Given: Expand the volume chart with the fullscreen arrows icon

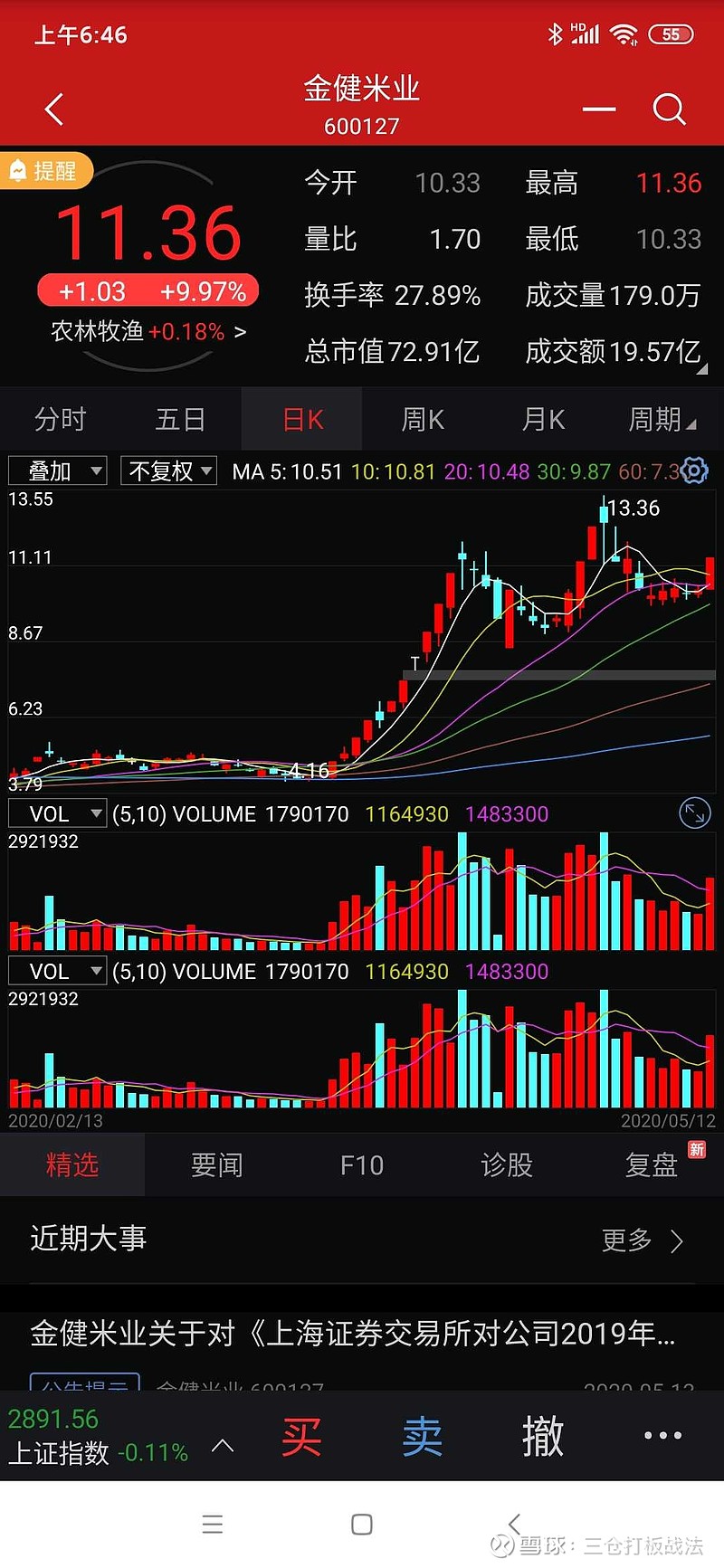Looking at the screenshot, I should tap(694, 813).
